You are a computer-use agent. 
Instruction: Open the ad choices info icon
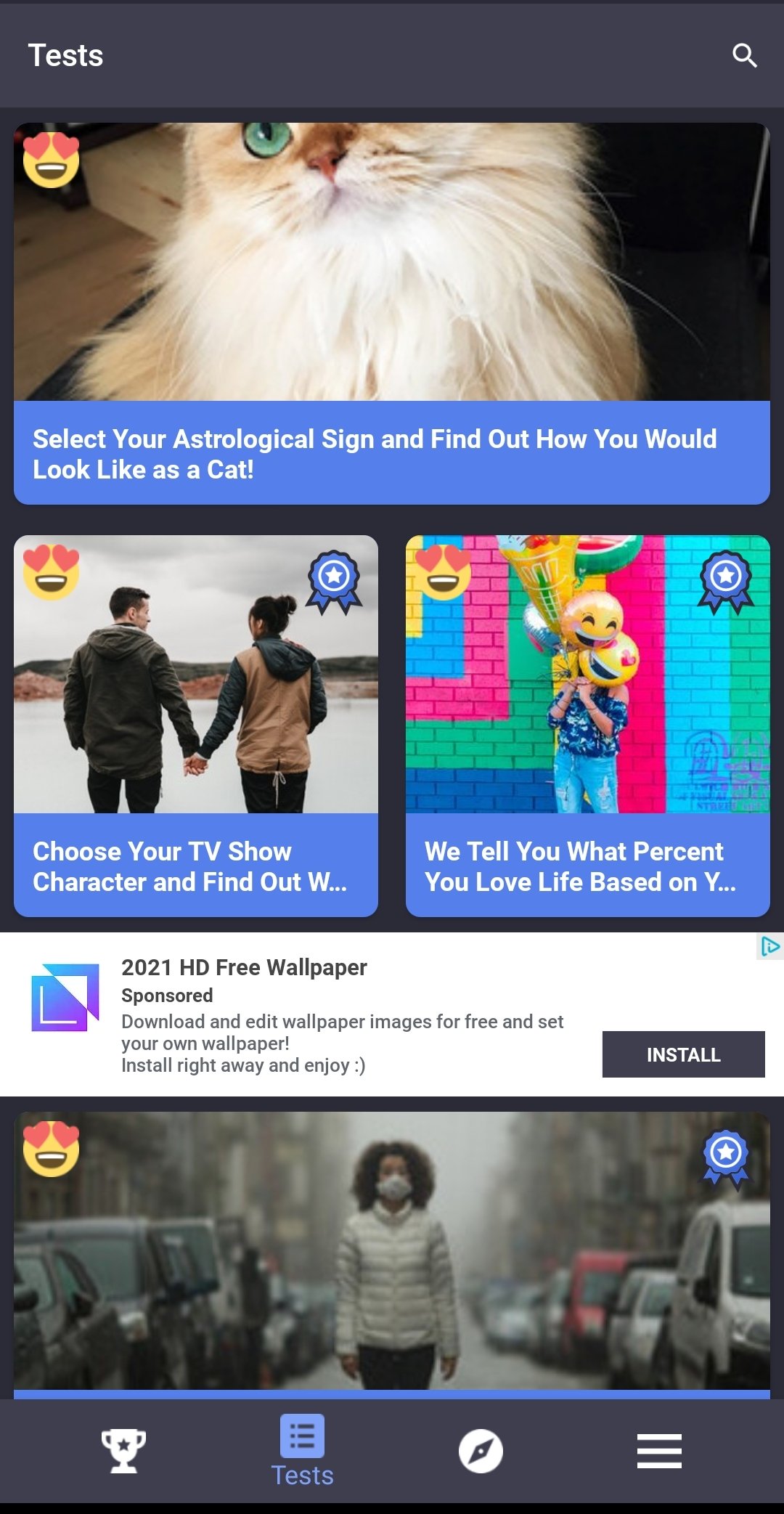(x=770, y=946)
